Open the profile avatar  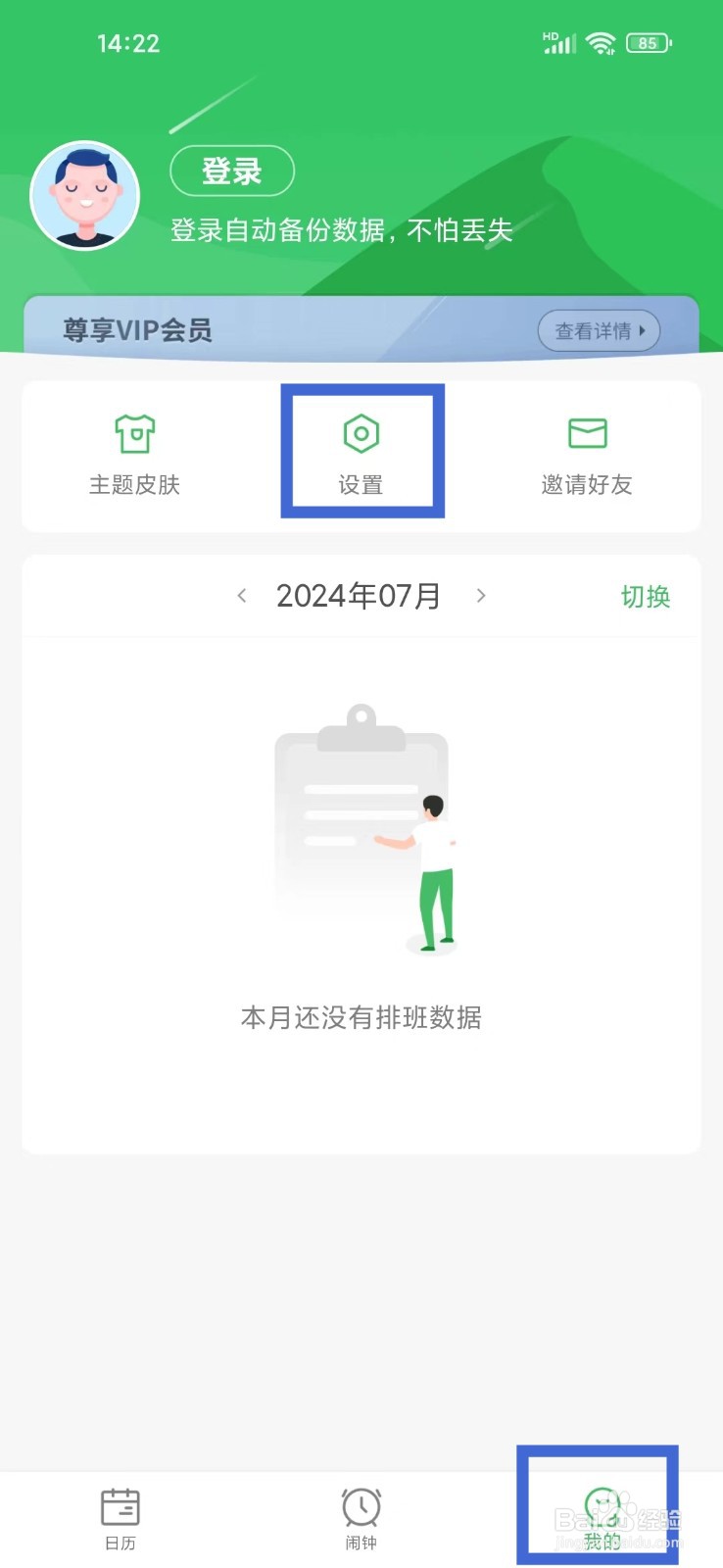point(85,196)
